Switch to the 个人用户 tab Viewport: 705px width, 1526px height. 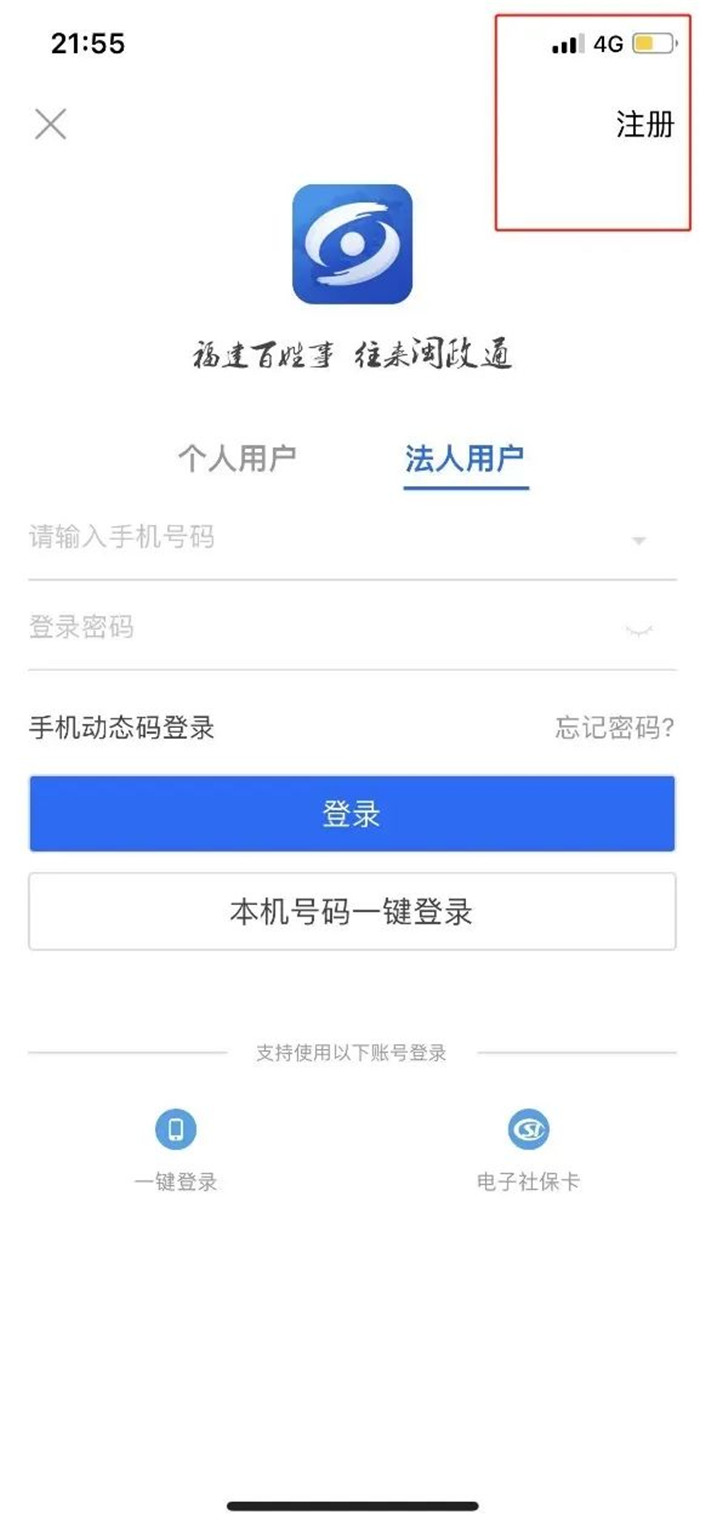coord(237,459)
